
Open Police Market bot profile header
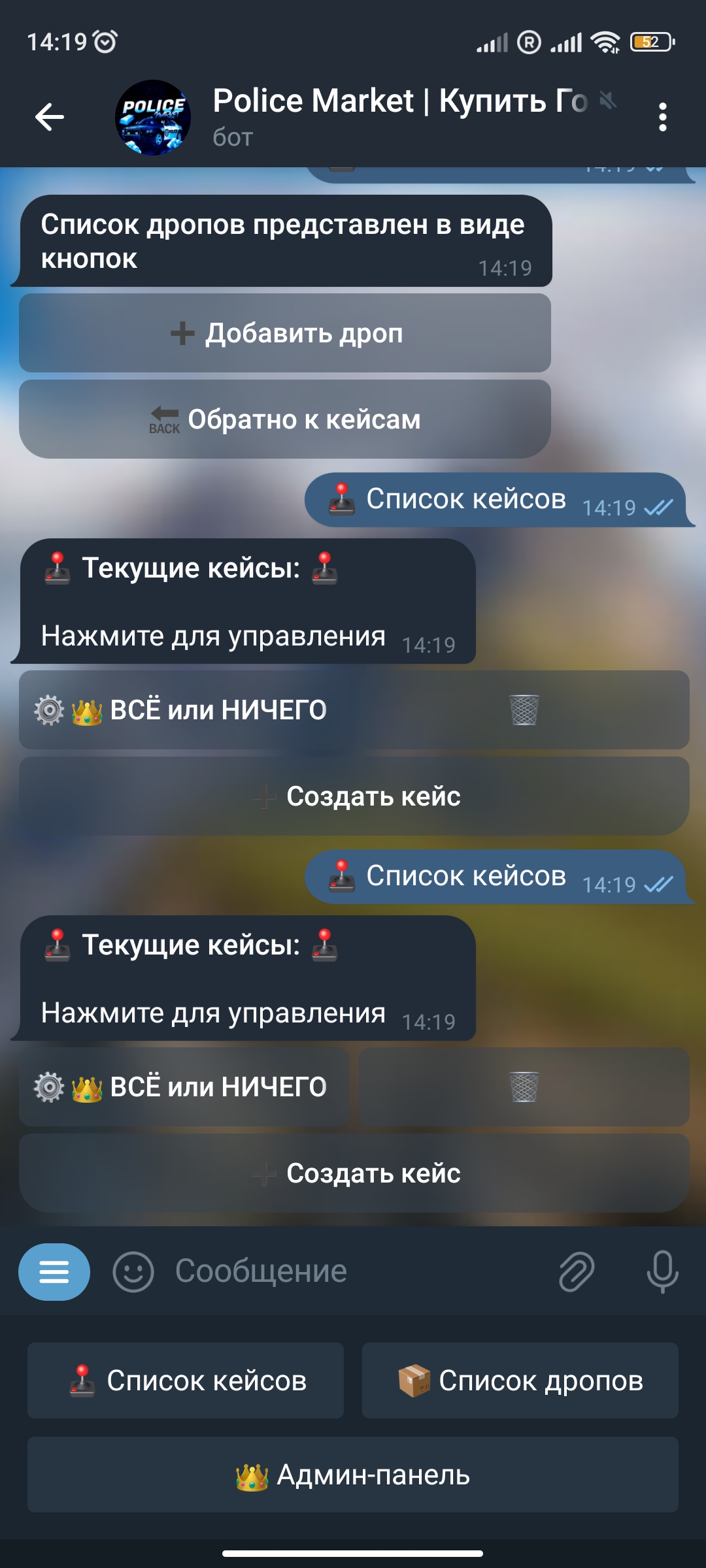pyautogui.click(x=399, y=116)
